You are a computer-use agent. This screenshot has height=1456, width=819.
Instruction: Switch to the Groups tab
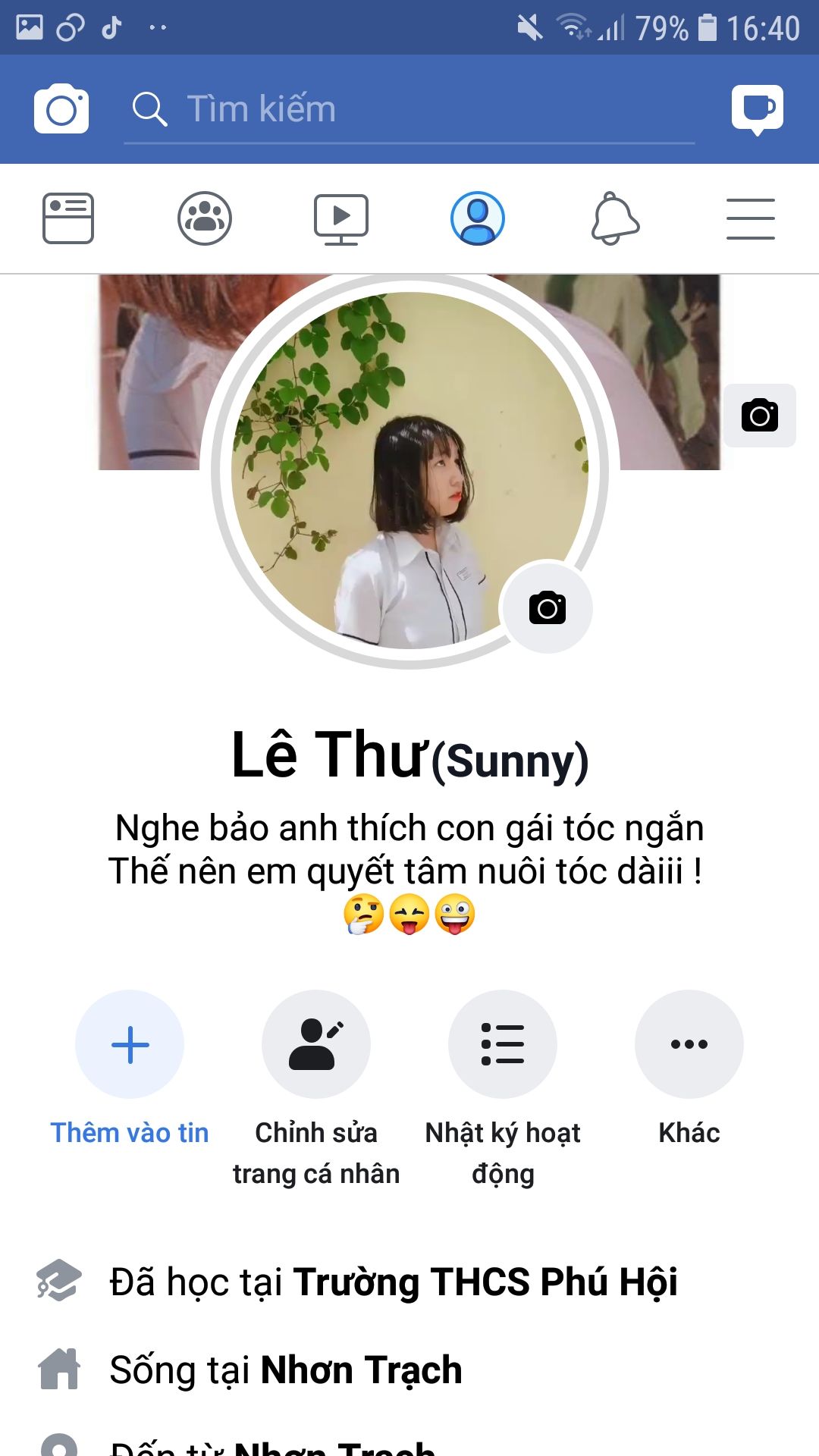[x=205, y=218]
